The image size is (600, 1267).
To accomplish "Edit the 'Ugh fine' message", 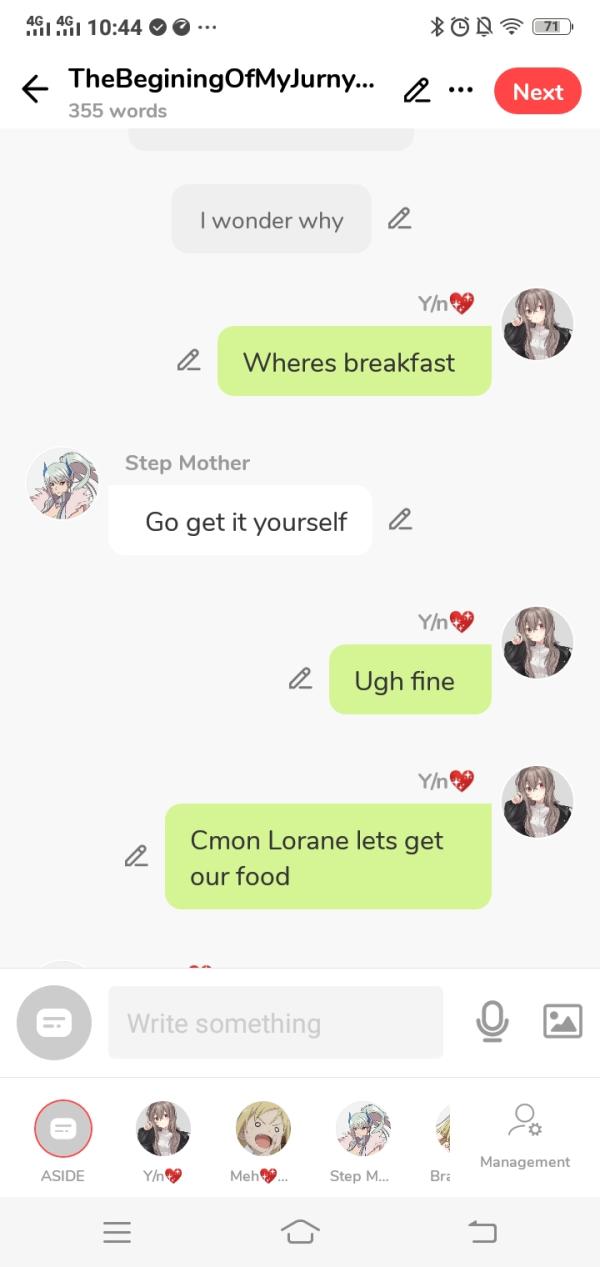I will click(x=300, y=679).
